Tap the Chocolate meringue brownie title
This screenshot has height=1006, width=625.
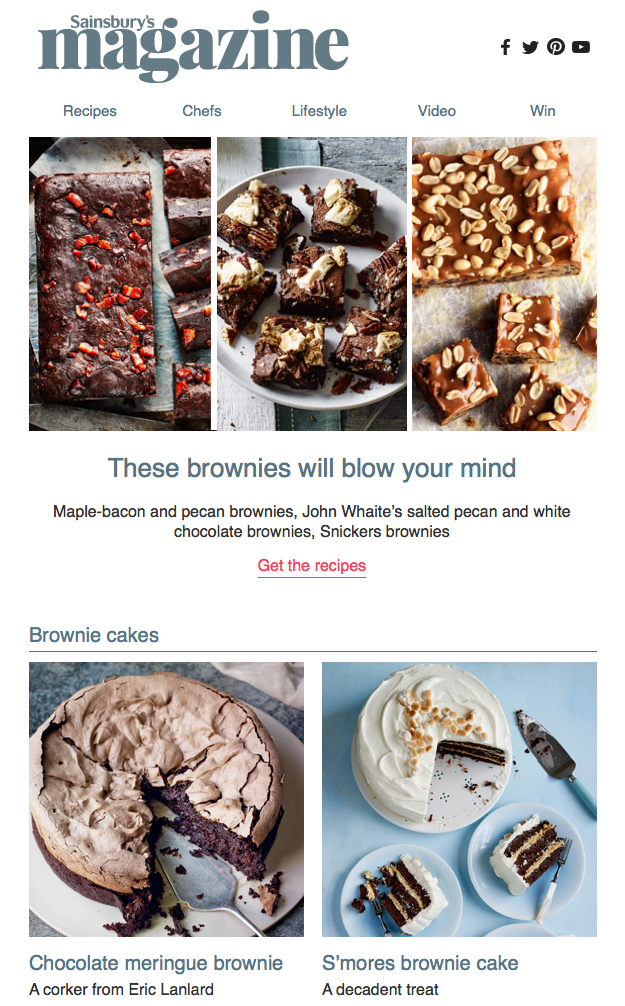point(156,964)
